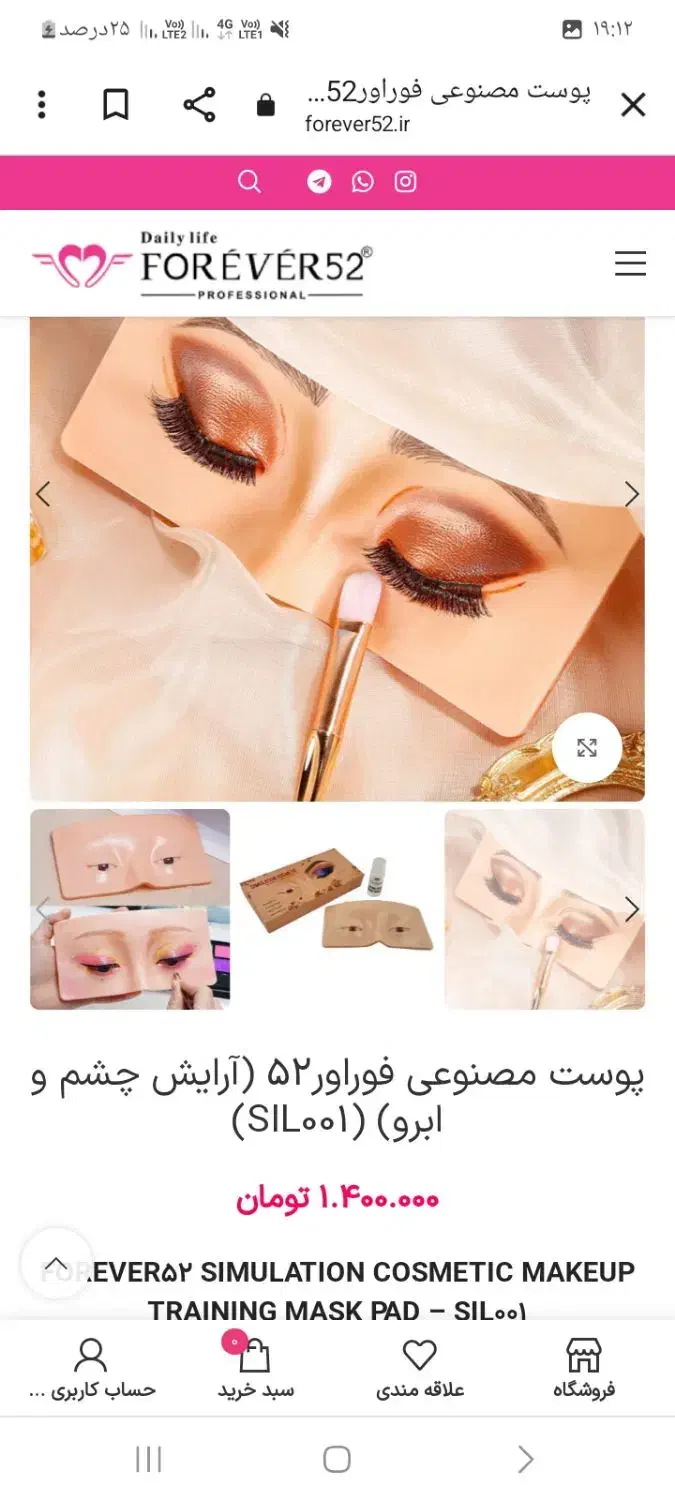
Task: Close the browser tab with the X
Action: coord(633,105)
